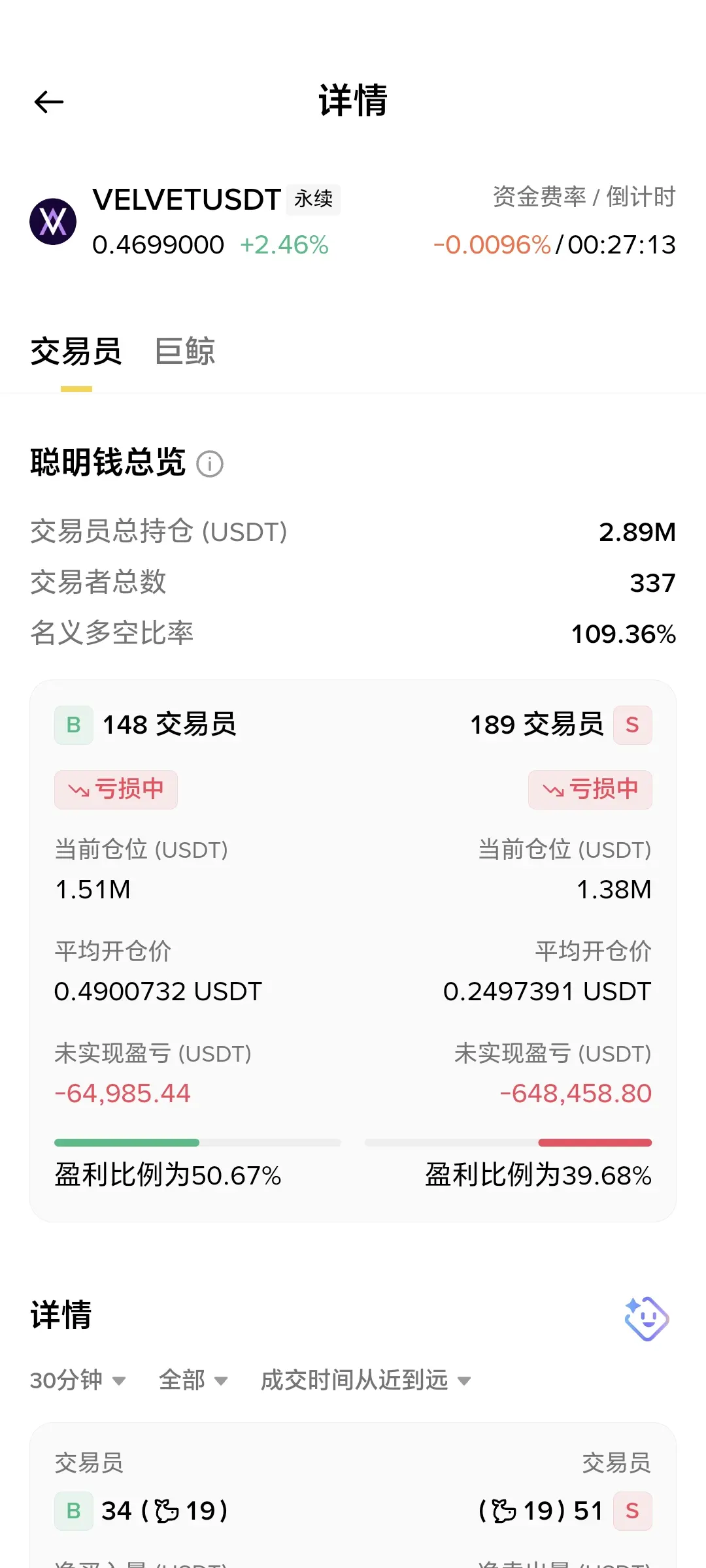Select the 交易员 tab
Screen dimensions: 706x1568
[x=76, y=351]
